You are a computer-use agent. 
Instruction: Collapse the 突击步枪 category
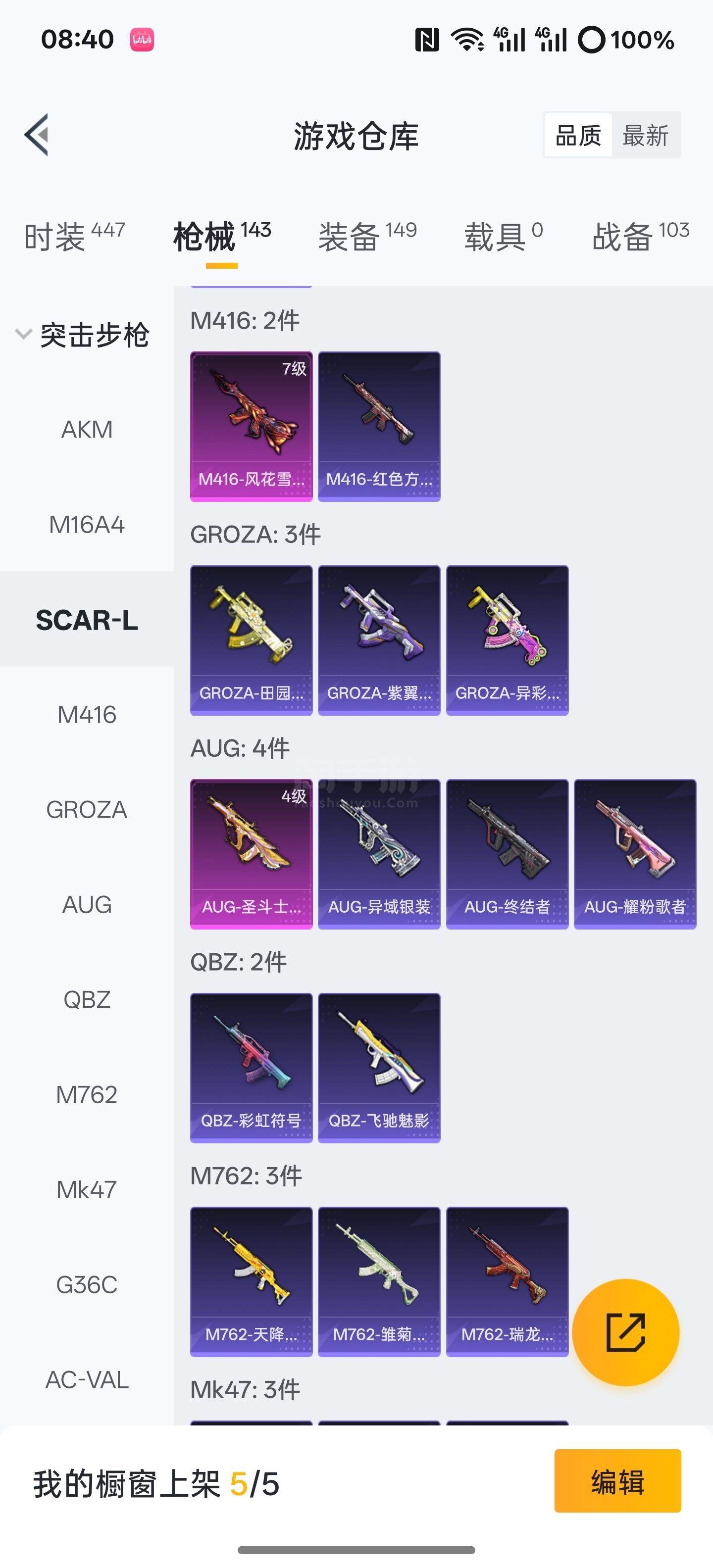[x=83, y=335]
